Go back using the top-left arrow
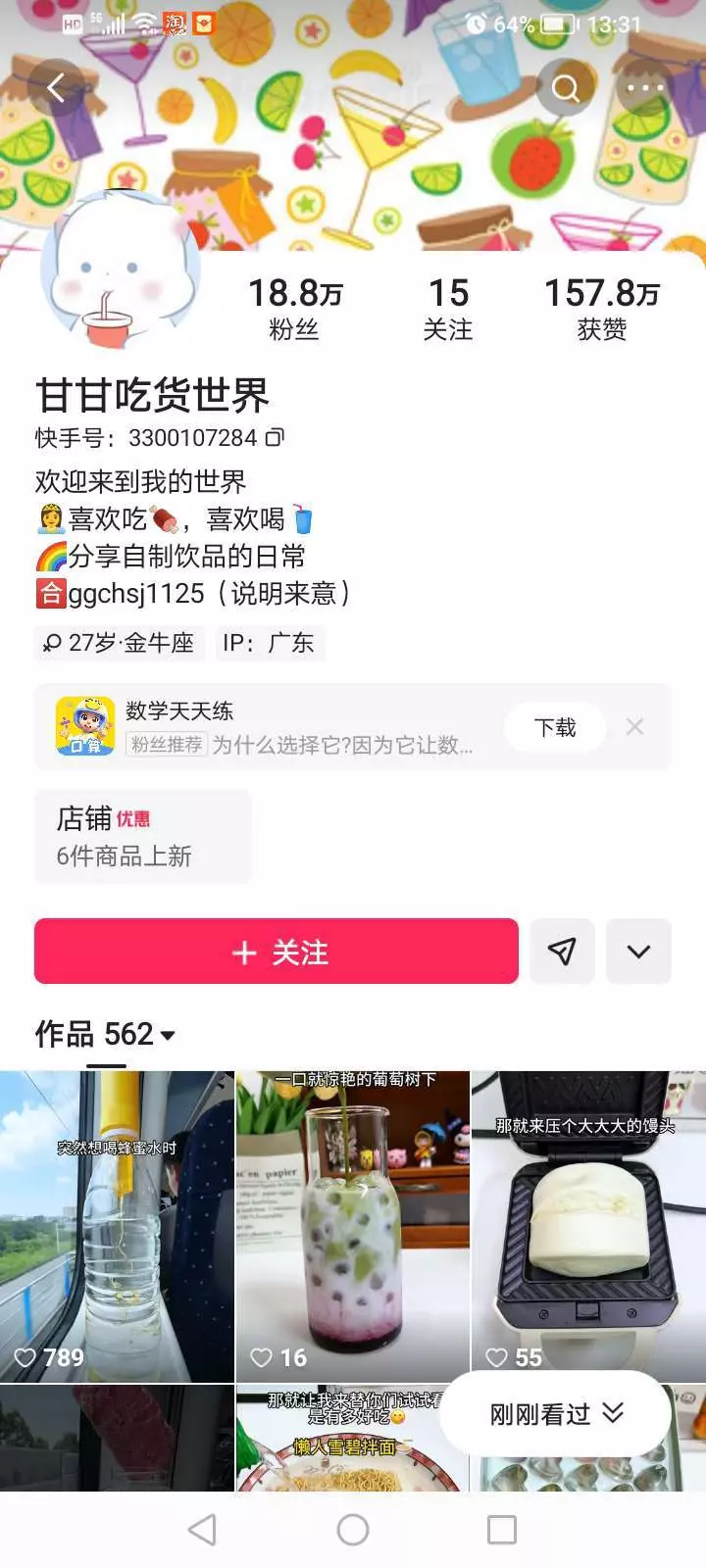The image size is (706, 1568). [56, 88]
